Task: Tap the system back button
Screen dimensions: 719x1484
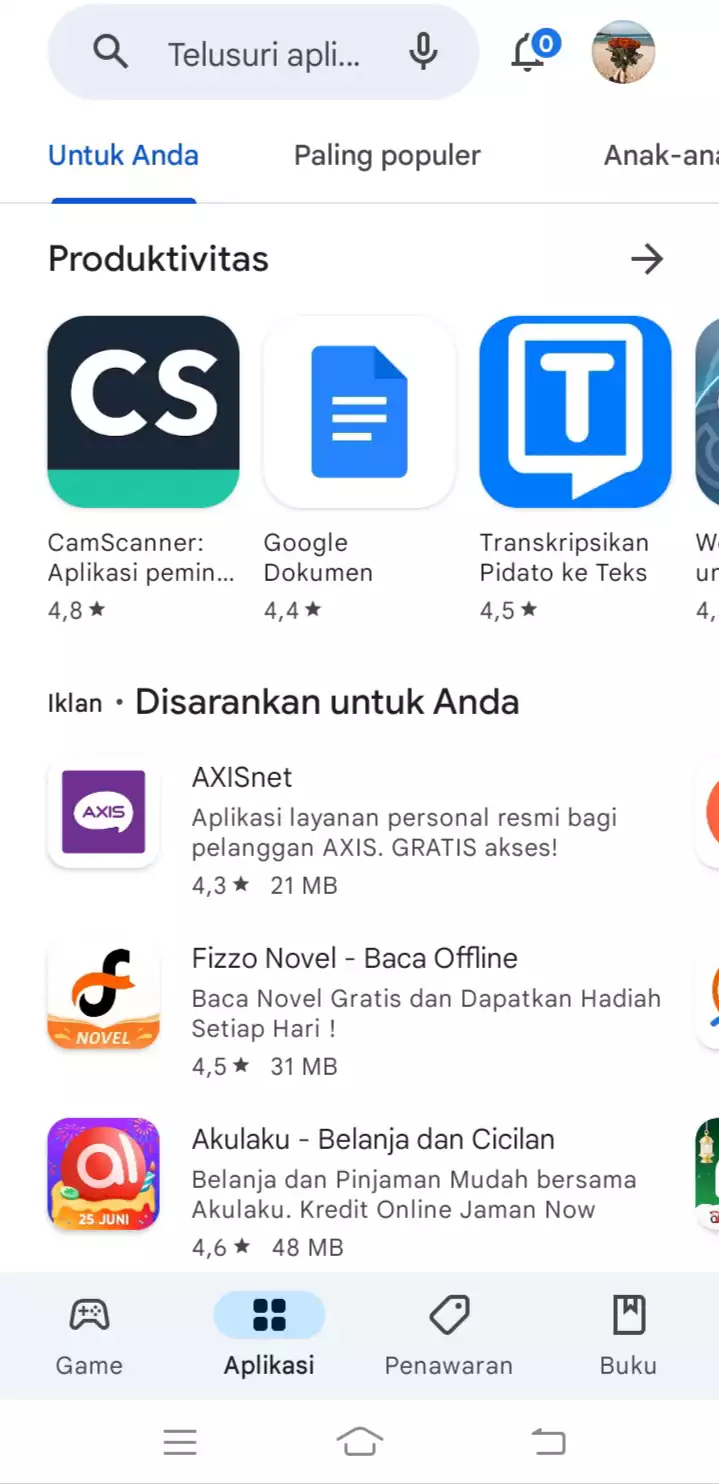Action: click(x=548, y=1442)
